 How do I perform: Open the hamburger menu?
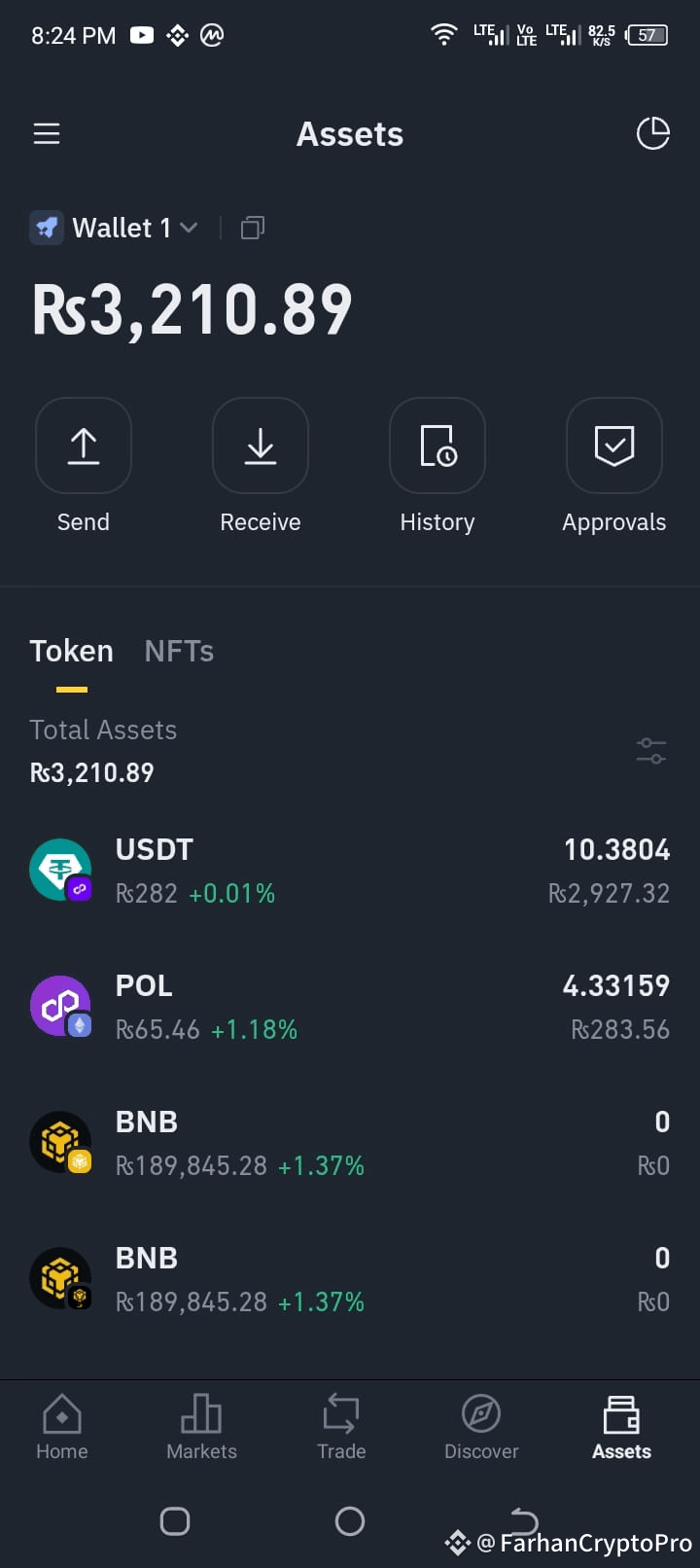click(47, 133)
